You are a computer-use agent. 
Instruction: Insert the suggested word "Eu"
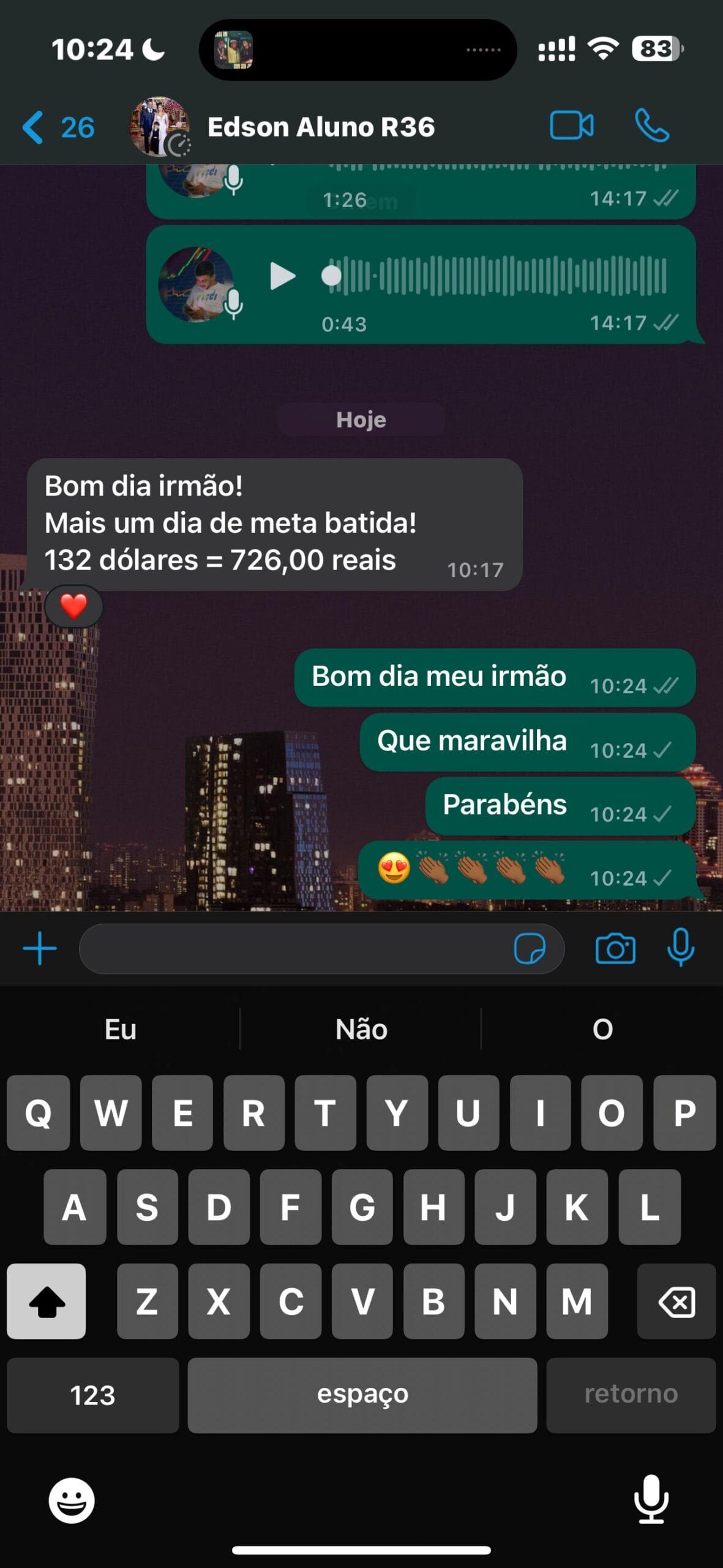click(120, 1029)
